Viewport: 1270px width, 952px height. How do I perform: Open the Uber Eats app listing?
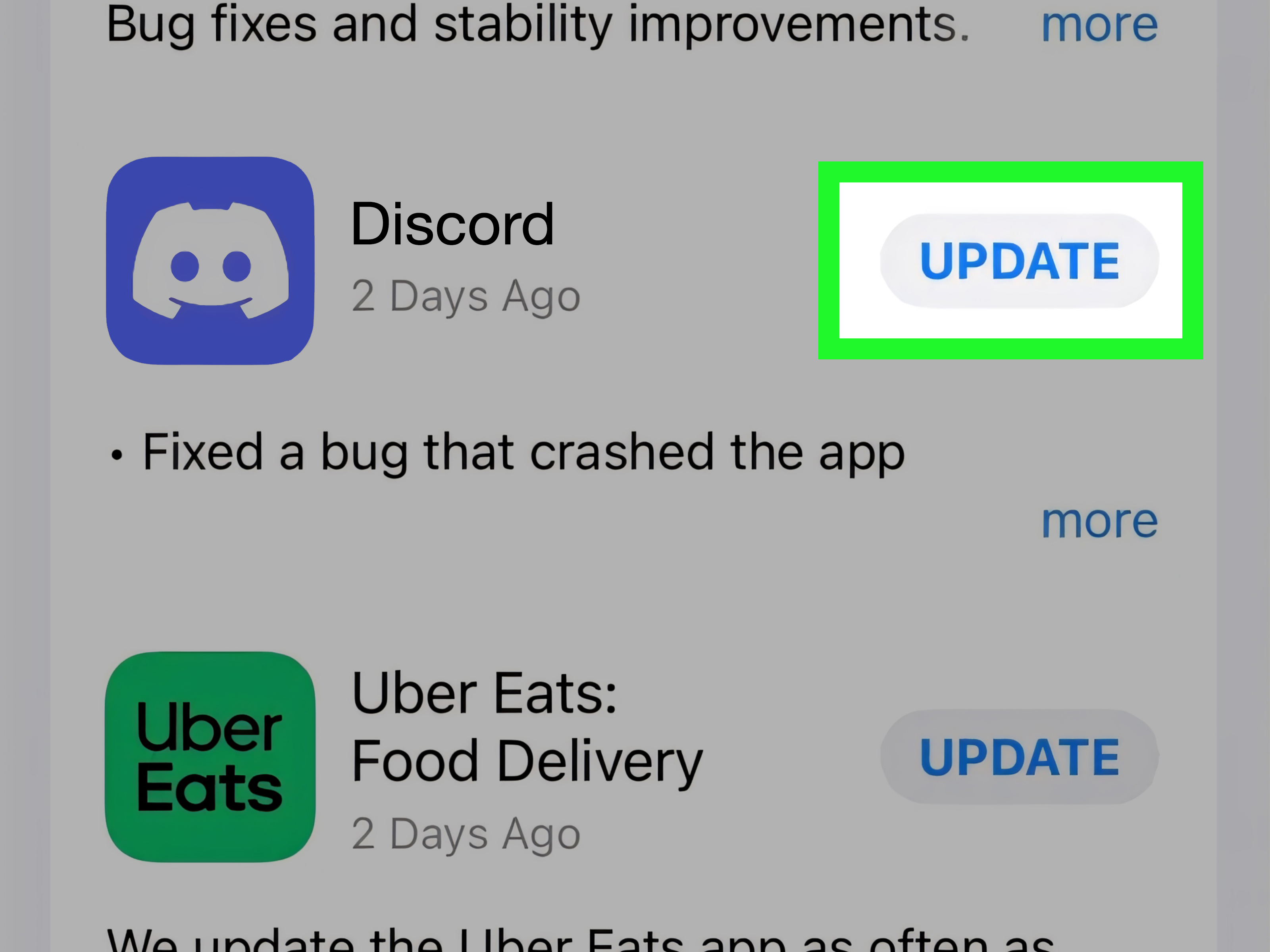click(210, 756)
